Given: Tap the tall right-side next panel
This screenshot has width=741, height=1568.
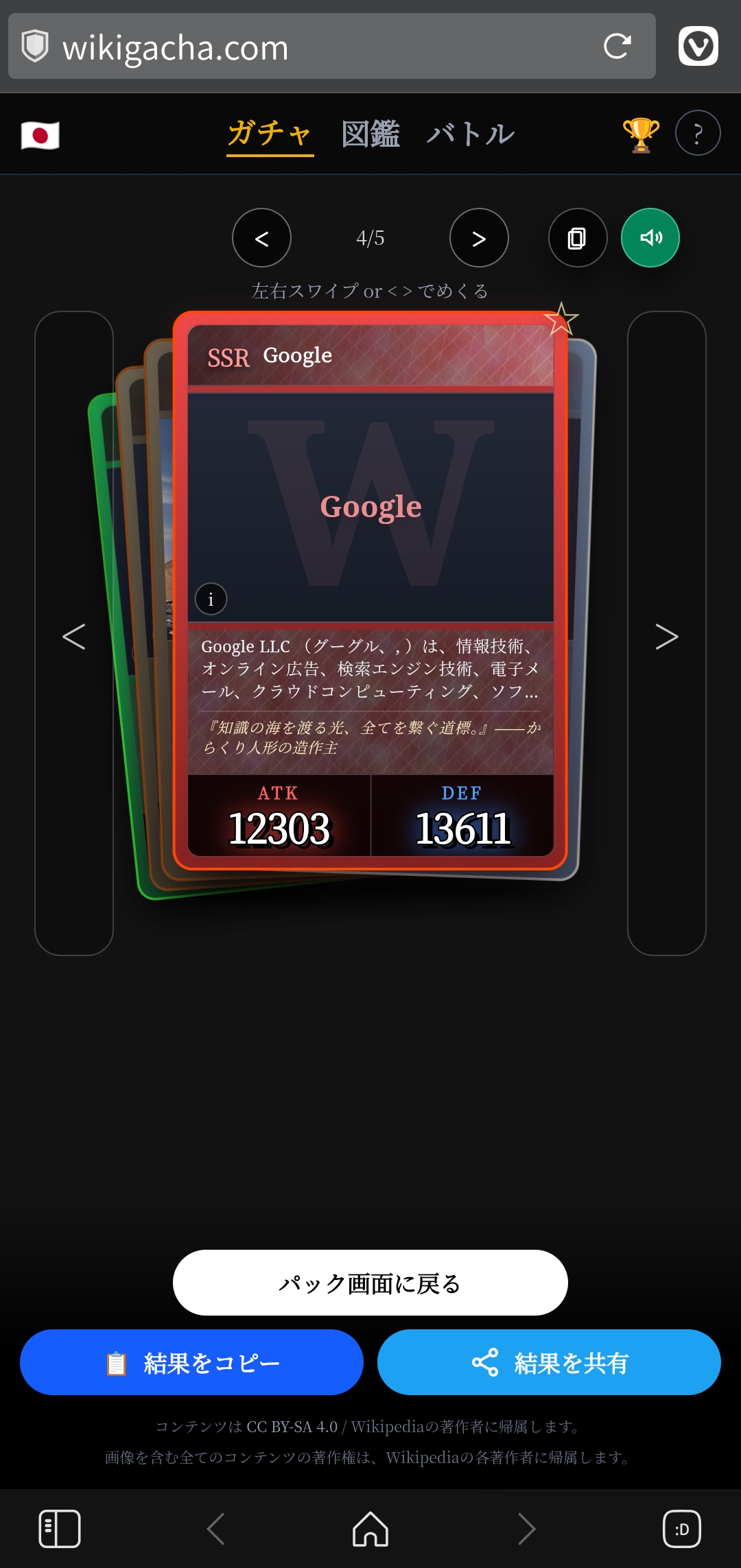Looking at the screenshot, I should [x=667, y=633].
